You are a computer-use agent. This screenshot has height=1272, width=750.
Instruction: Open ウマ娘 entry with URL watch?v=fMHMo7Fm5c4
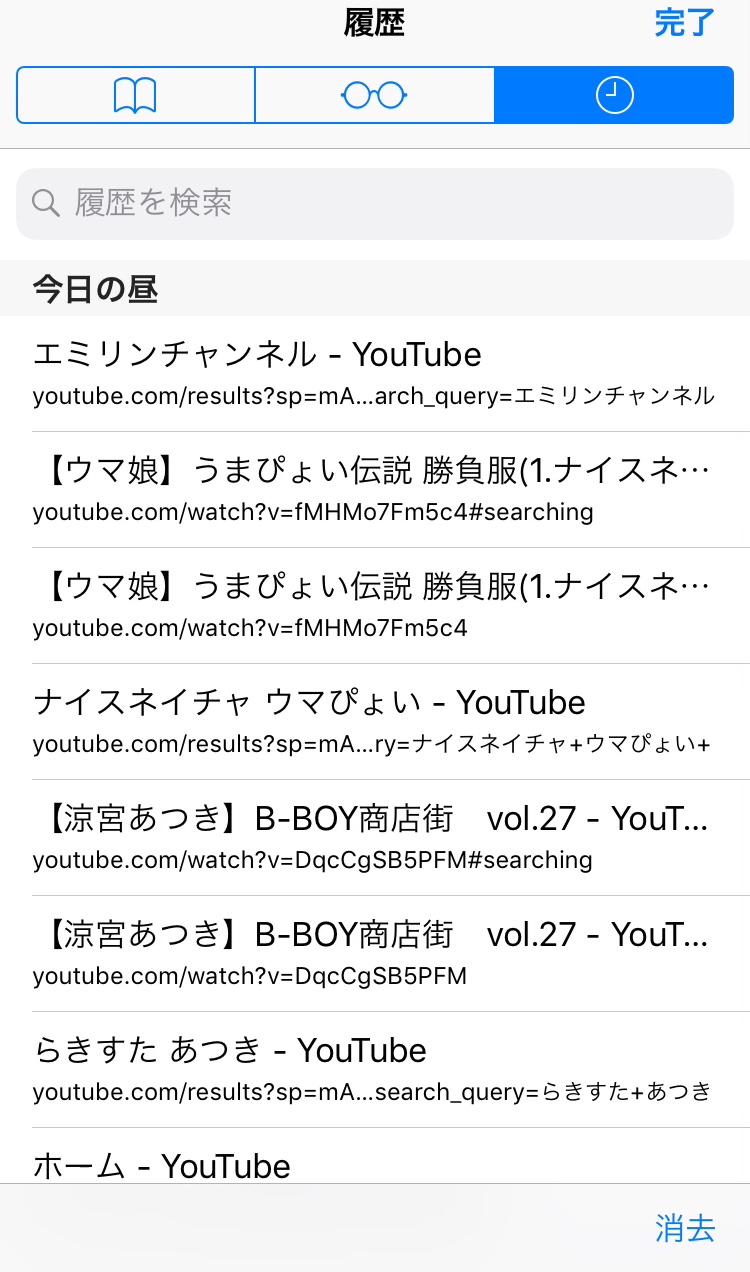tap(375, 605)
